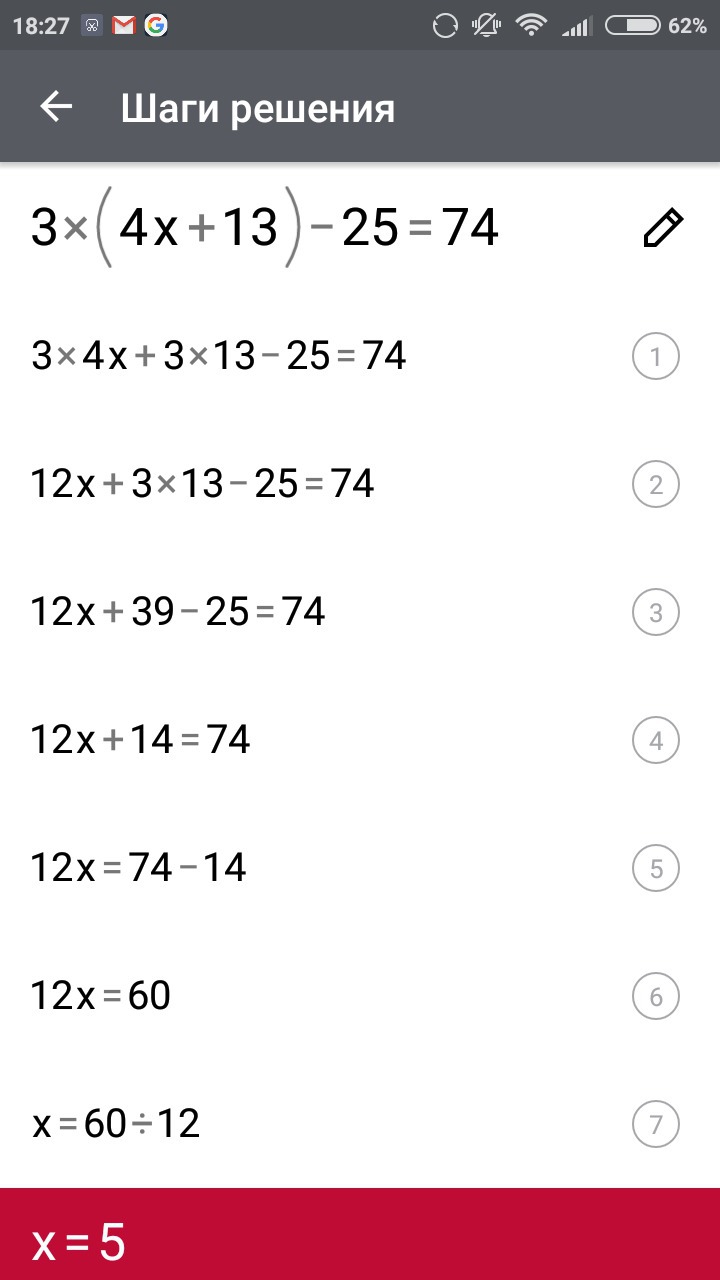The height and width of the screenshot is (1280, 720).
Task: Select step 7 number badge
Action: pos(656,1125)
